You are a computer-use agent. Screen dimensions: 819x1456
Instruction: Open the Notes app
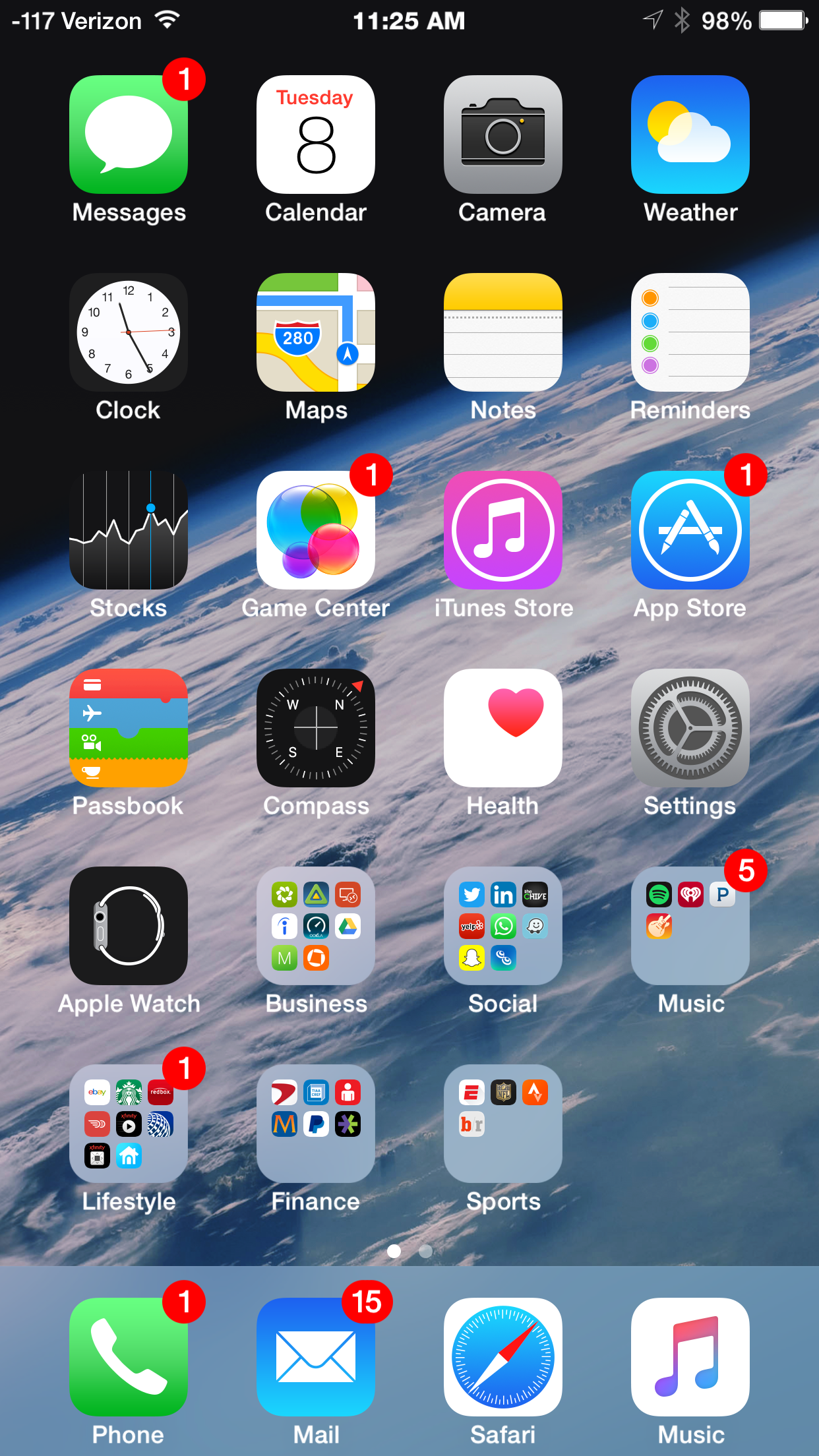tap(502, 332)
